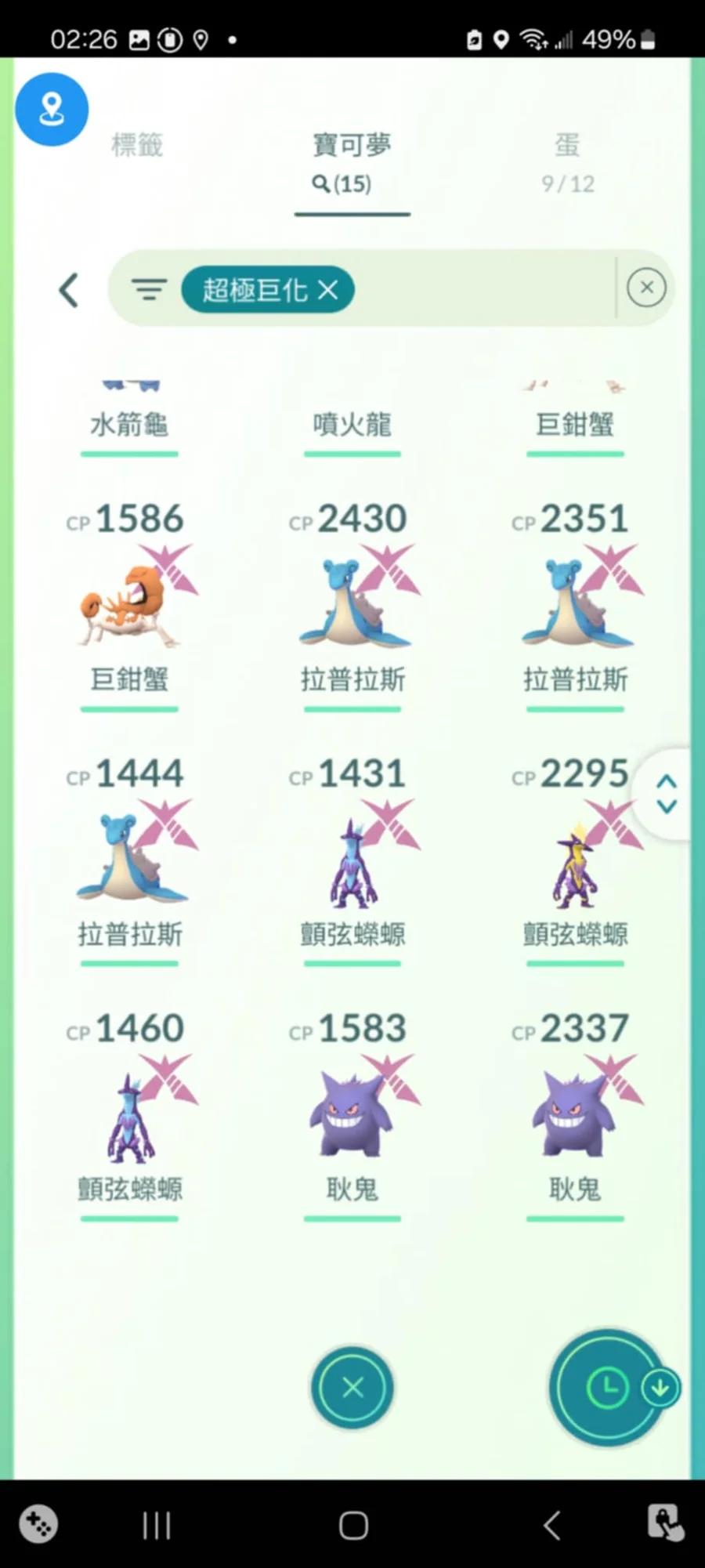The image size is (705, 1568).
Task: Switch to the 標籤 tab
Action: 137,146
